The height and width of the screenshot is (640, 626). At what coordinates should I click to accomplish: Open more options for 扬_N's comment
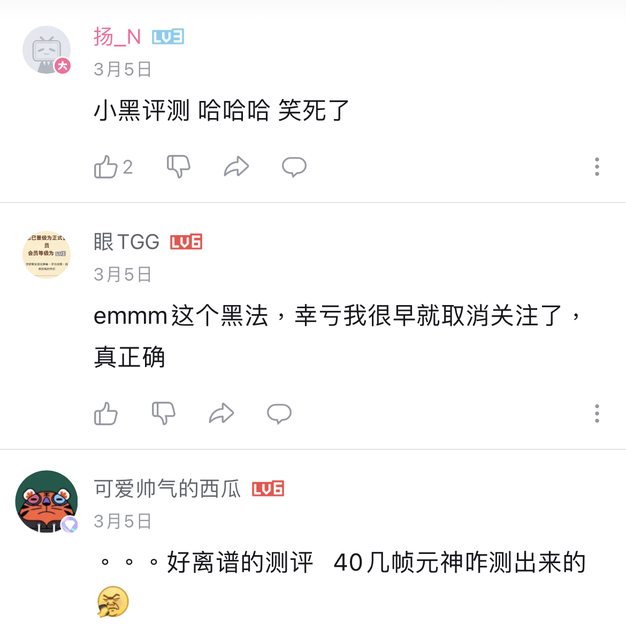click(x=597, y=167)
